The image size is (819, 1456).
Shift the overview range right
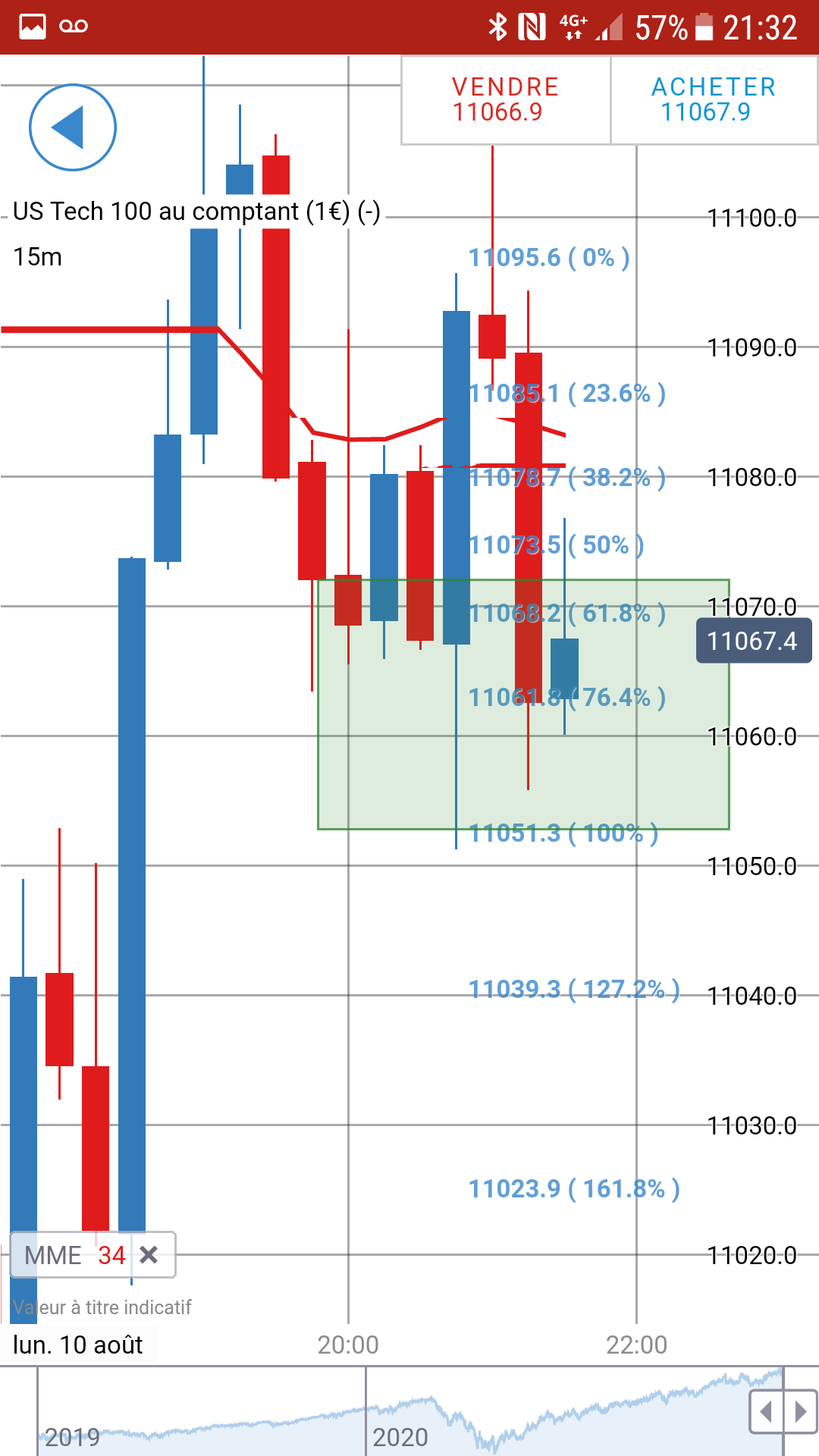pyautogui.click(x=800, y=1412)
